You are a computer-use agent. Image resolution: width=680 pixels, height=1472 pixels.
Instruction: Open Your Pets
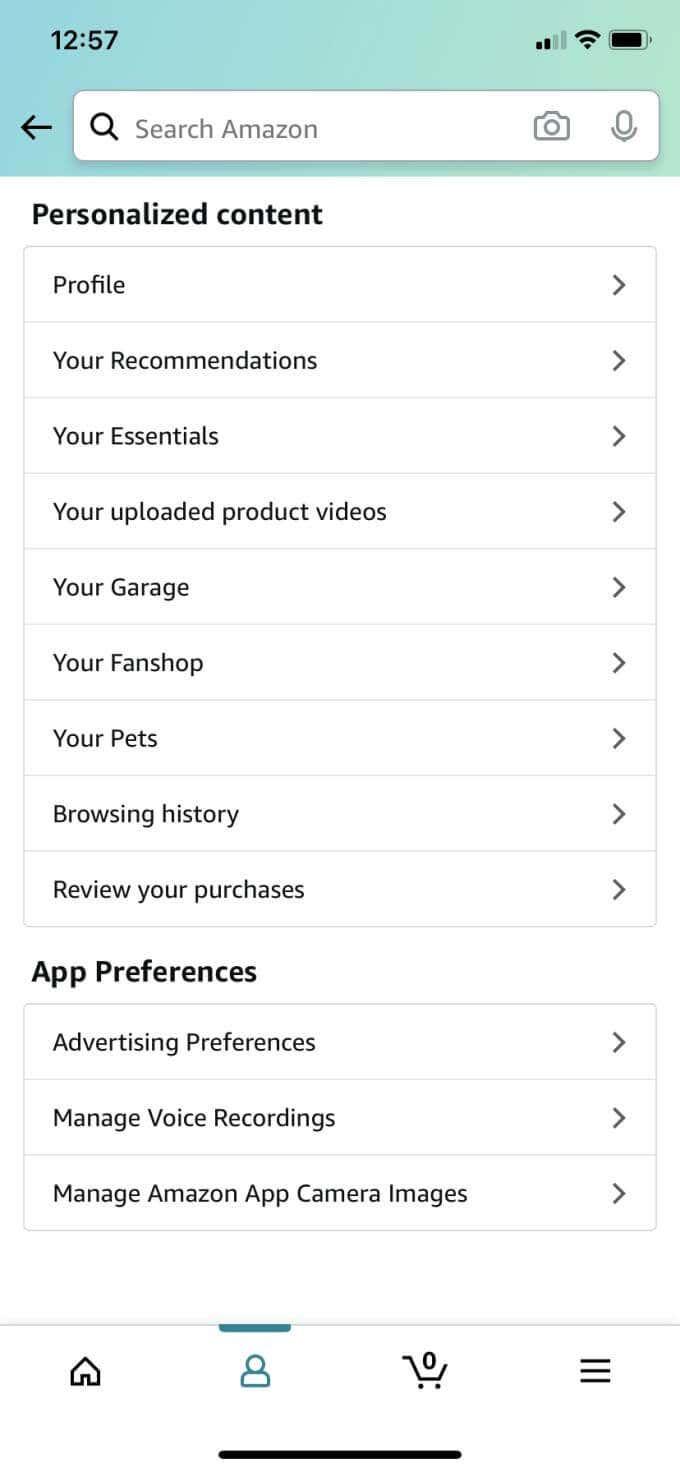point(340,739)
